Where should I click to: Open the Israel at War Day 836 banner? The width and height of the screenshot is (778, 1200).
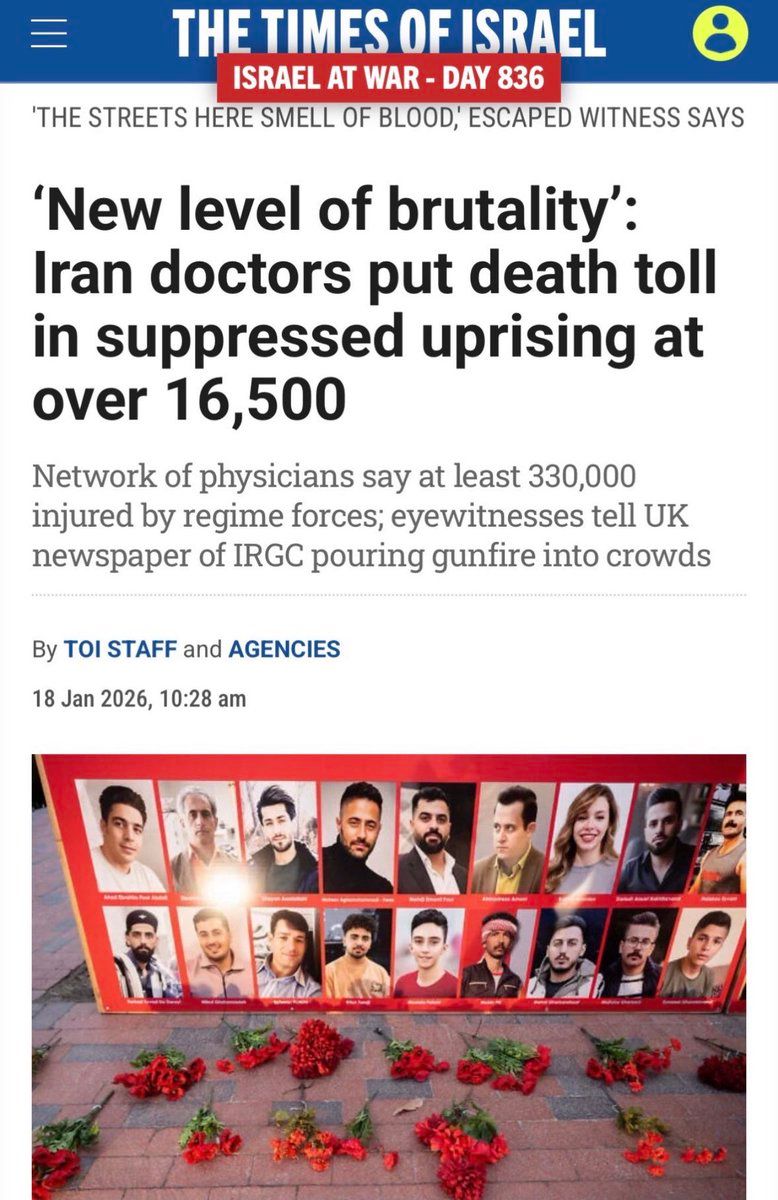[389, 78]
